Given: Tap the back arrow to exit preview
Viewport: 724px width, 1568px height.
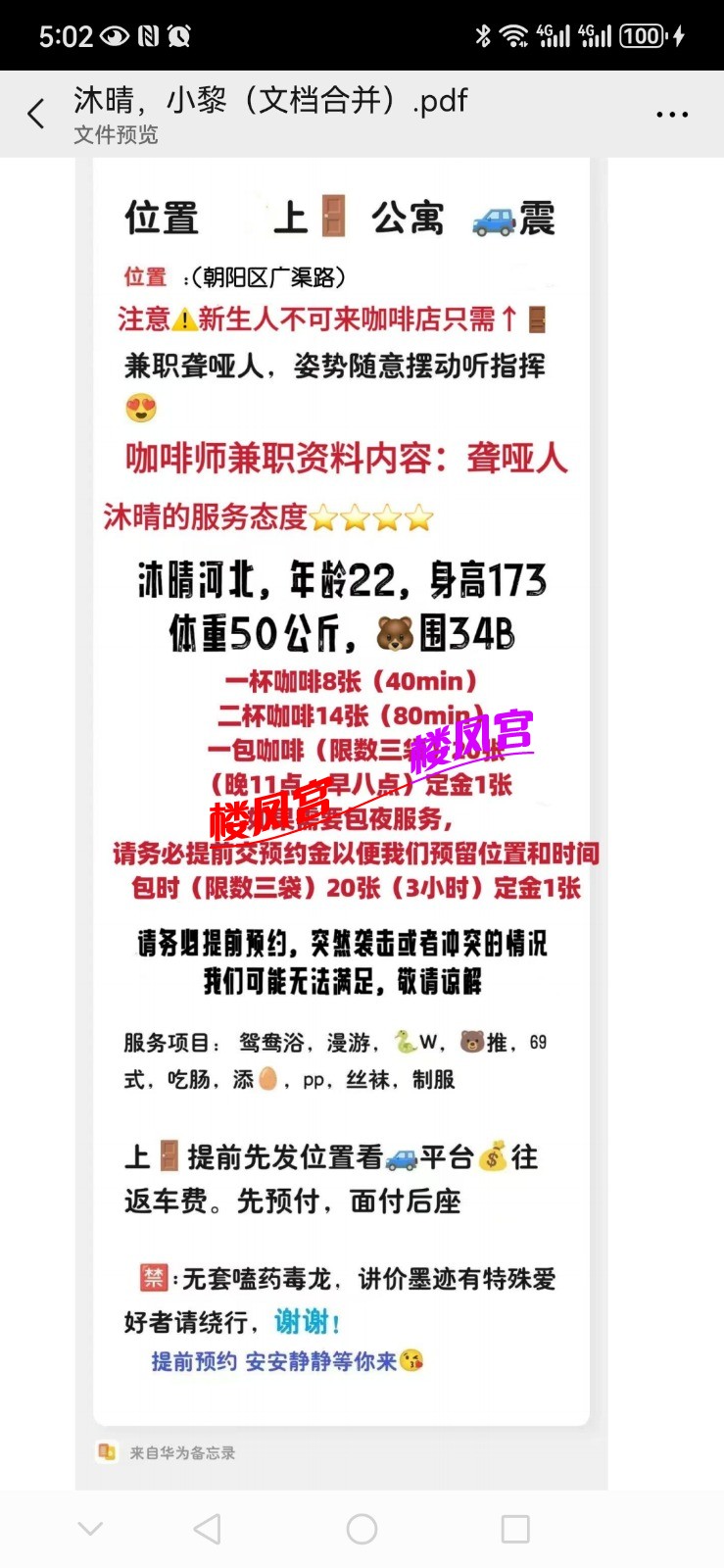Looking at the screenshot, I should point(36,114).
